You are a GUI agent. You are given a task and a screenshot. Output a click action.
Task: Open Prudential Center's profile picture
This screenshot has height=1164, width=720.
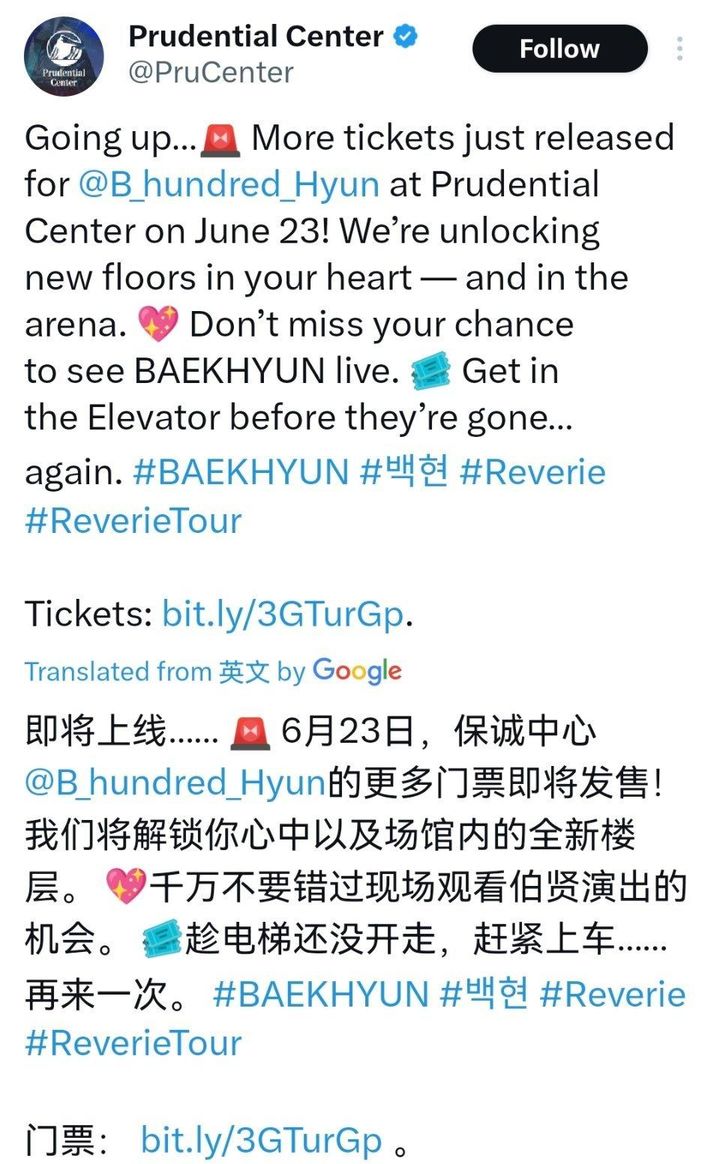coord(64,58)
